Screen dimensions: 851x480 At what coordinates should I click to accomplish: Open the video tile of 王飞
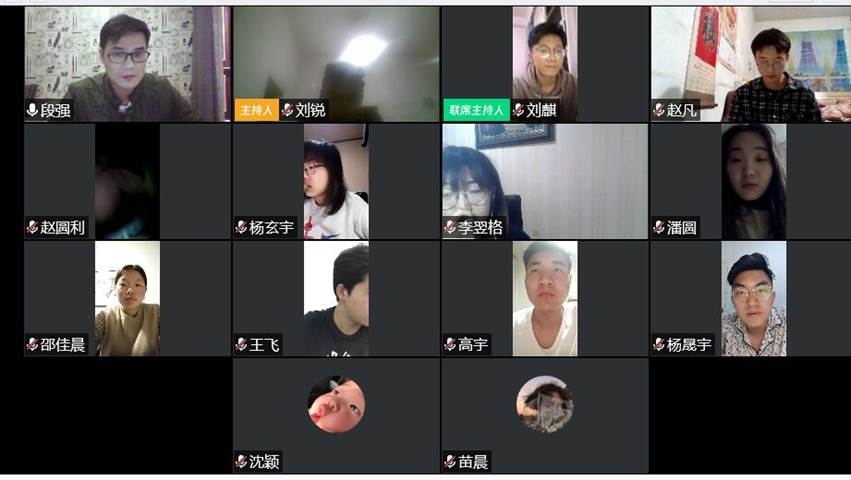pyautogui.click(x=336, y=298)
